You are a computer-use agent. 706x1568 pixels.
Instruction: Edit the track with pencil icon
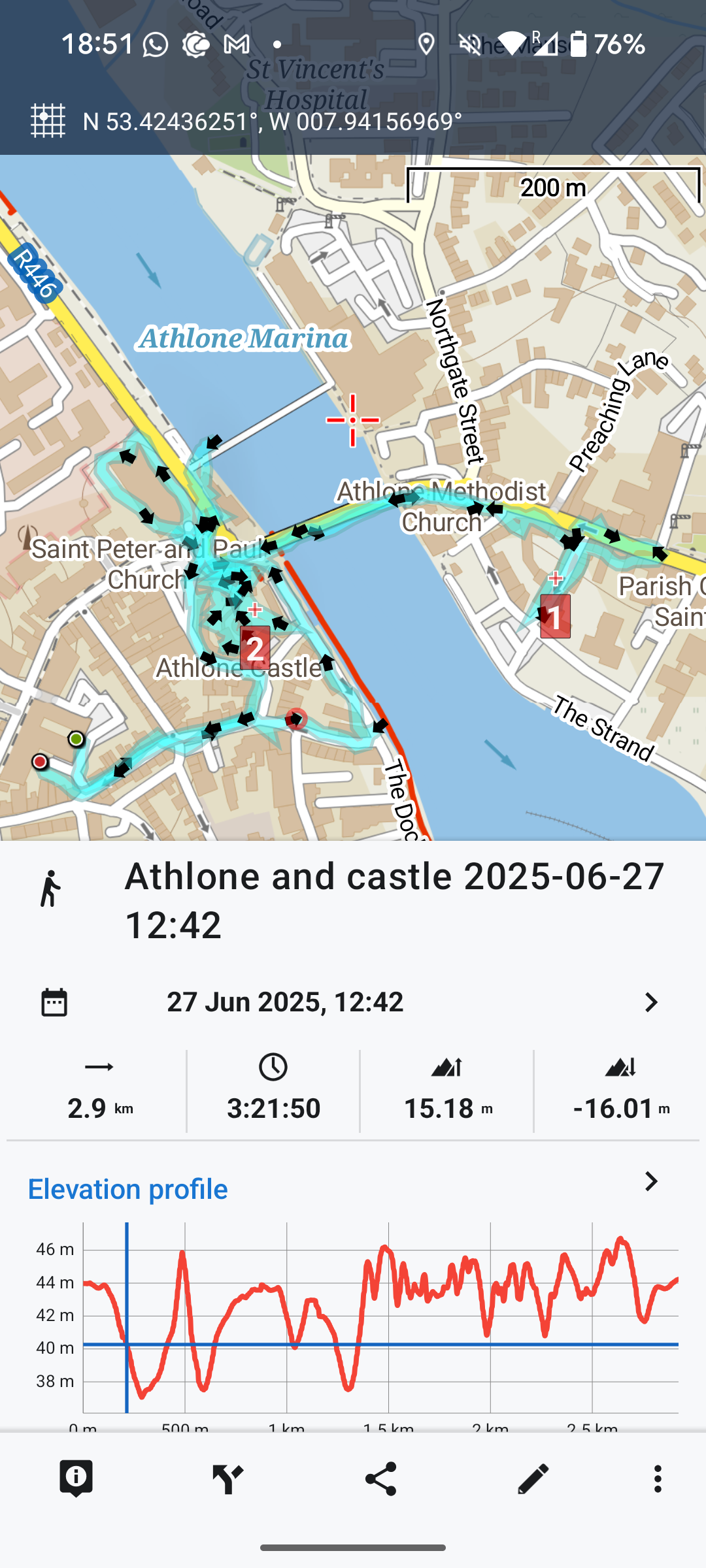coord(533,1478)
